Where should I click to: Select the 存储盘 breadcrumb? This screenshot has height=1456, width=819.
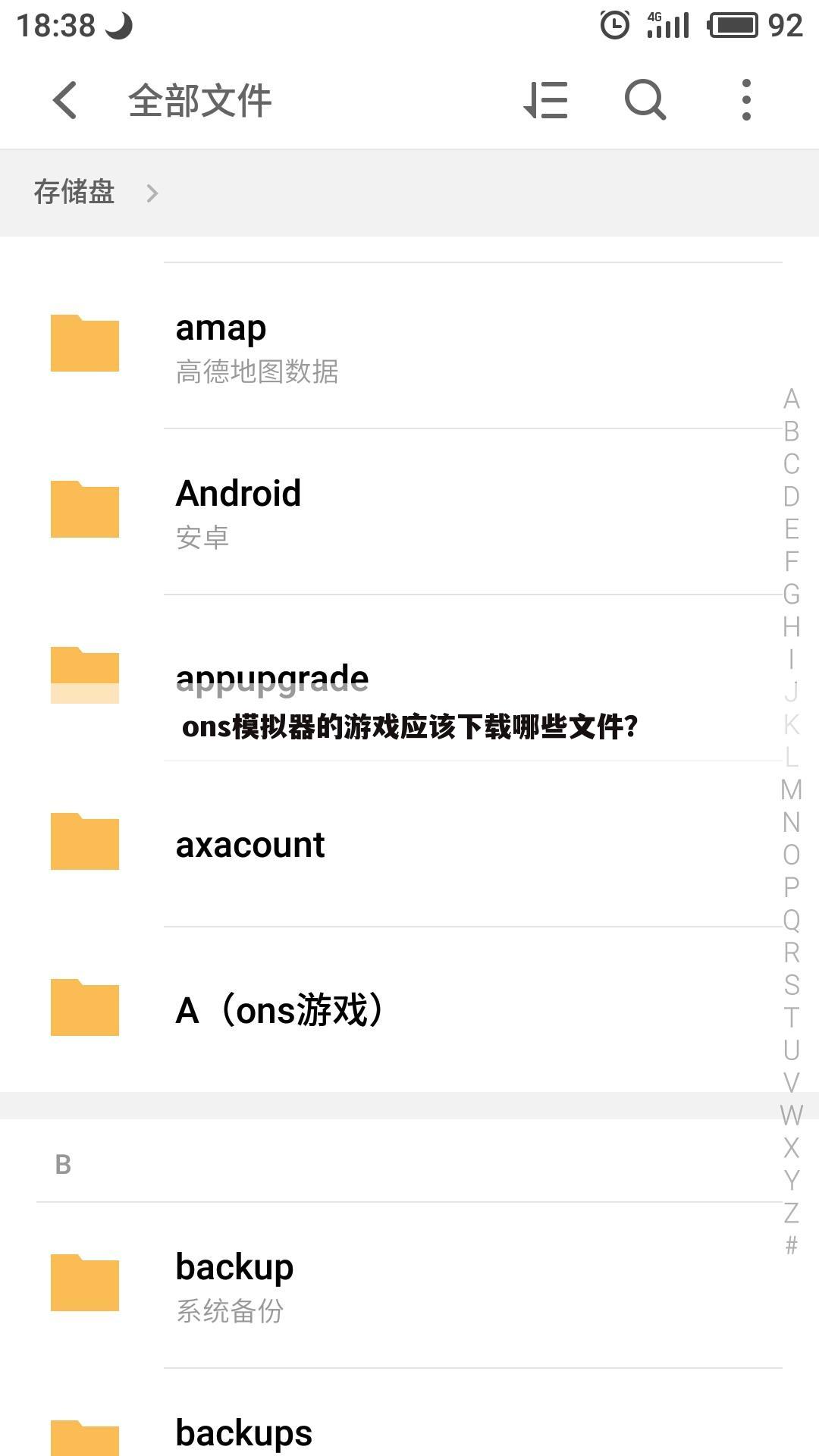tap(74, 193)
